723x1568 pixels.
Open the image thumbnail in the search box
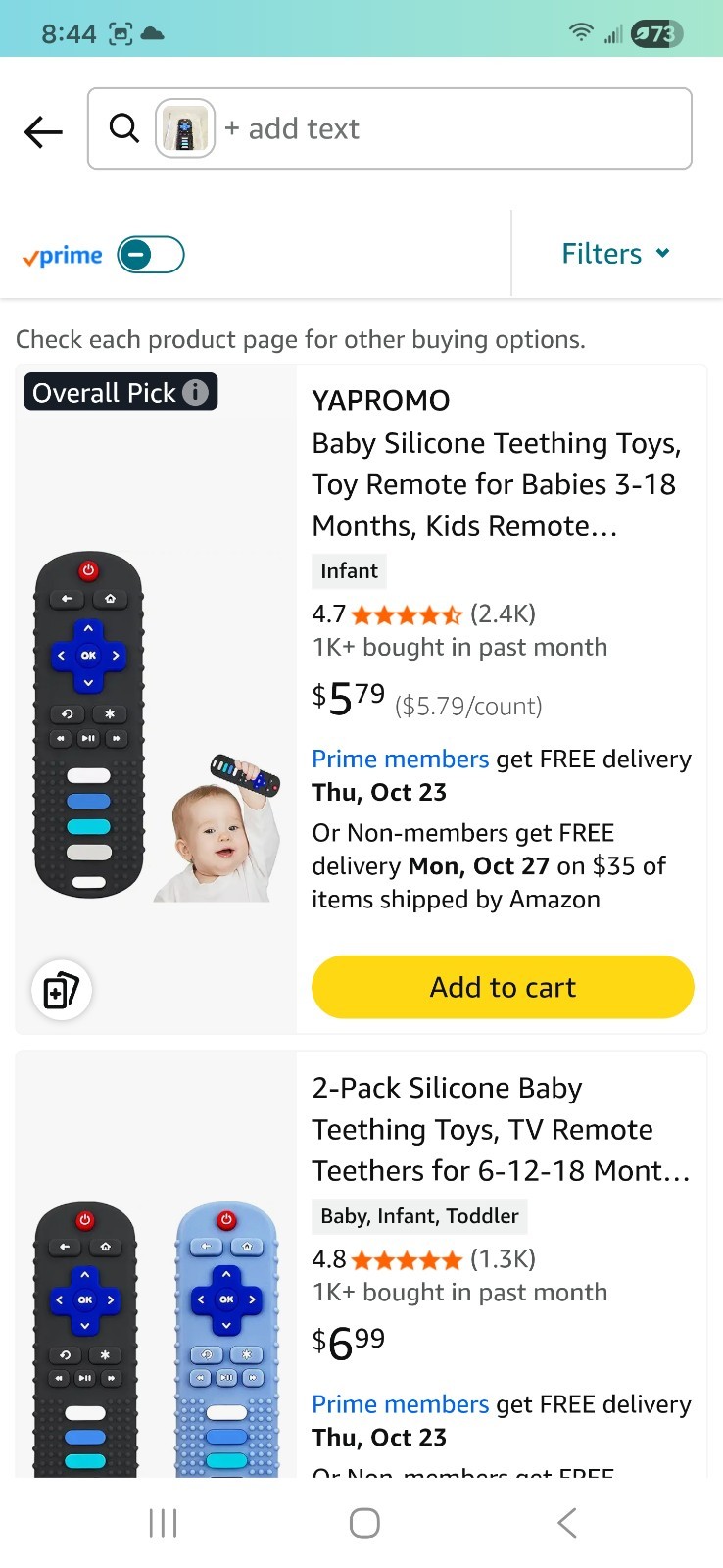[x=185, y=128]
